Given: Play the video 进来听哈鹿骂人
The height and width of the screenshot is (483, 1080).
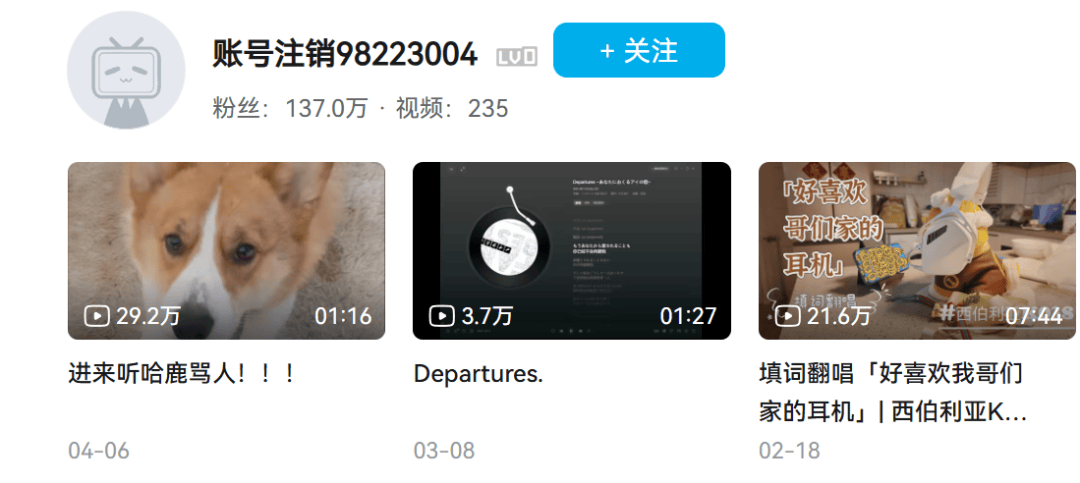Looking at the screenshot, I should tap(226, 251).
